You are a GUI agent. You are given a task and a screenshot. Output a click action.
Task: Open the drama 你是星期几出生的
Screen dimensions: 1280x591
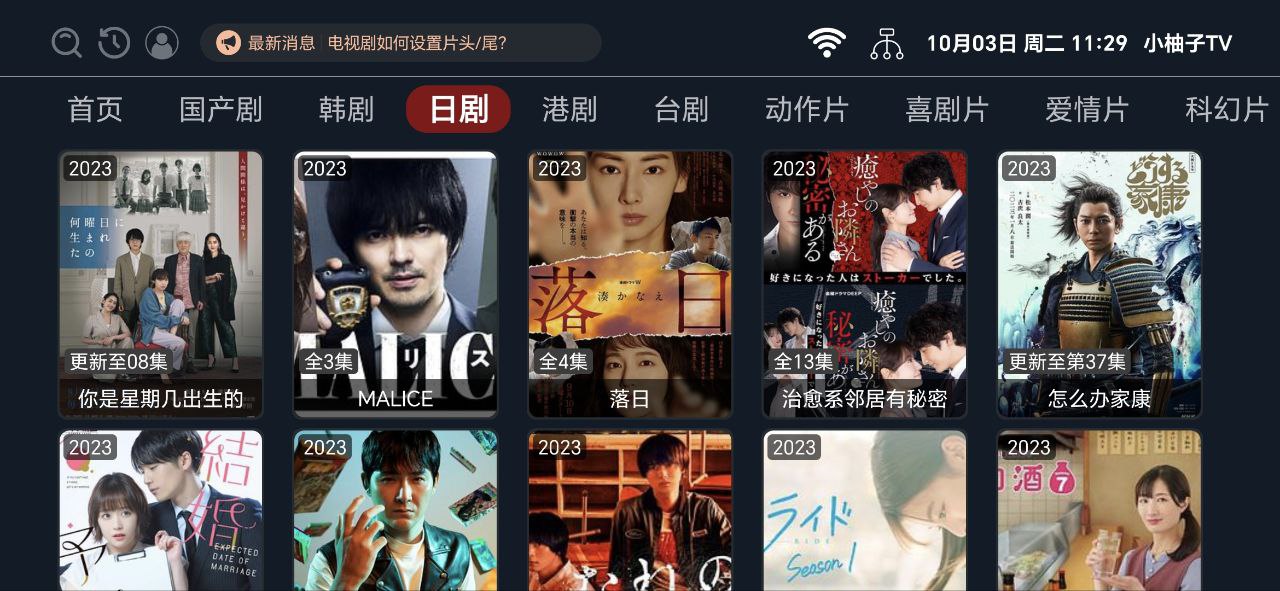click(x=161, y=284)
